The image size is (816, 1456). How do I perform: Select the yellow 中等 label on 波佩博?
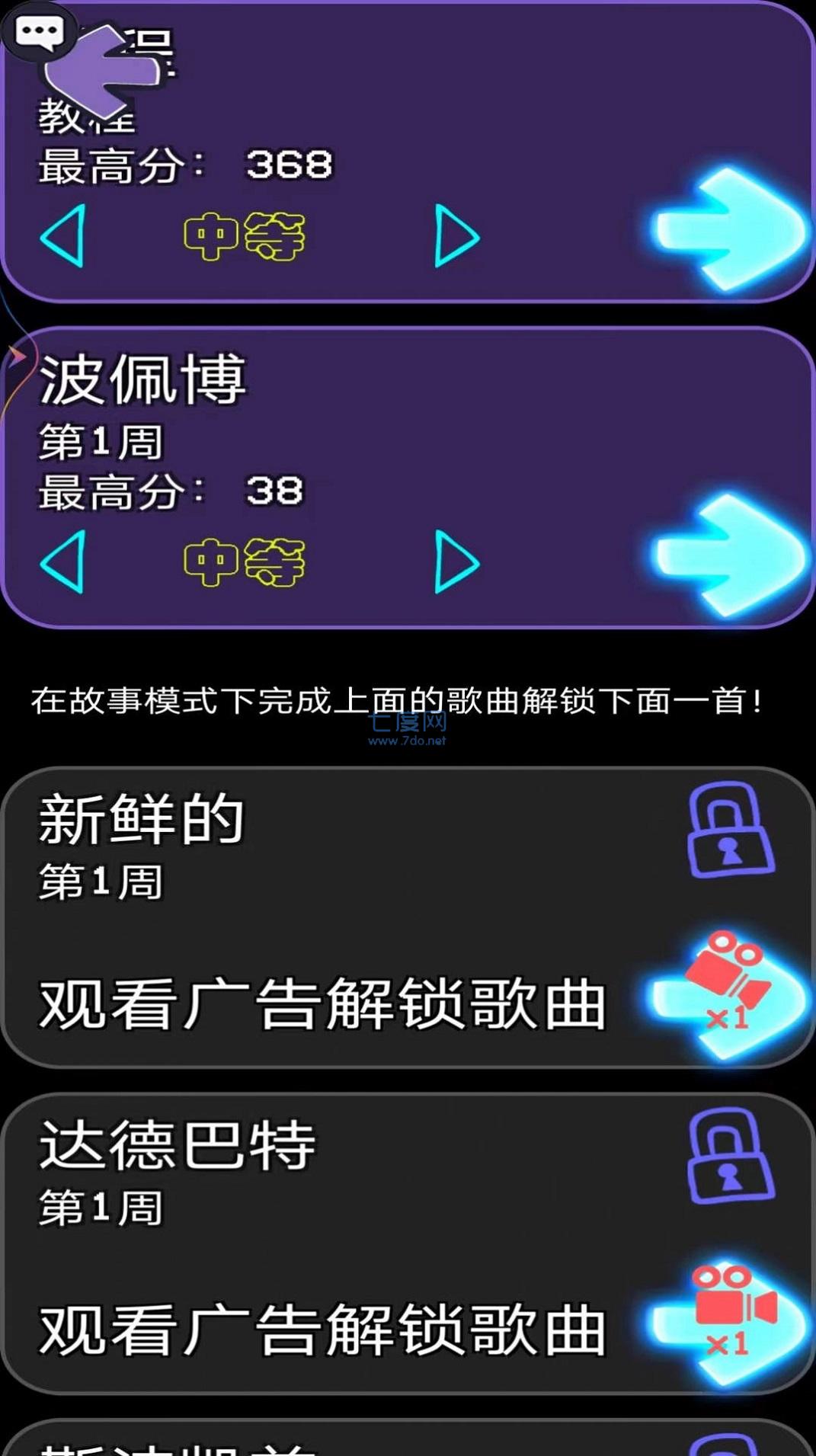(244, 562)
